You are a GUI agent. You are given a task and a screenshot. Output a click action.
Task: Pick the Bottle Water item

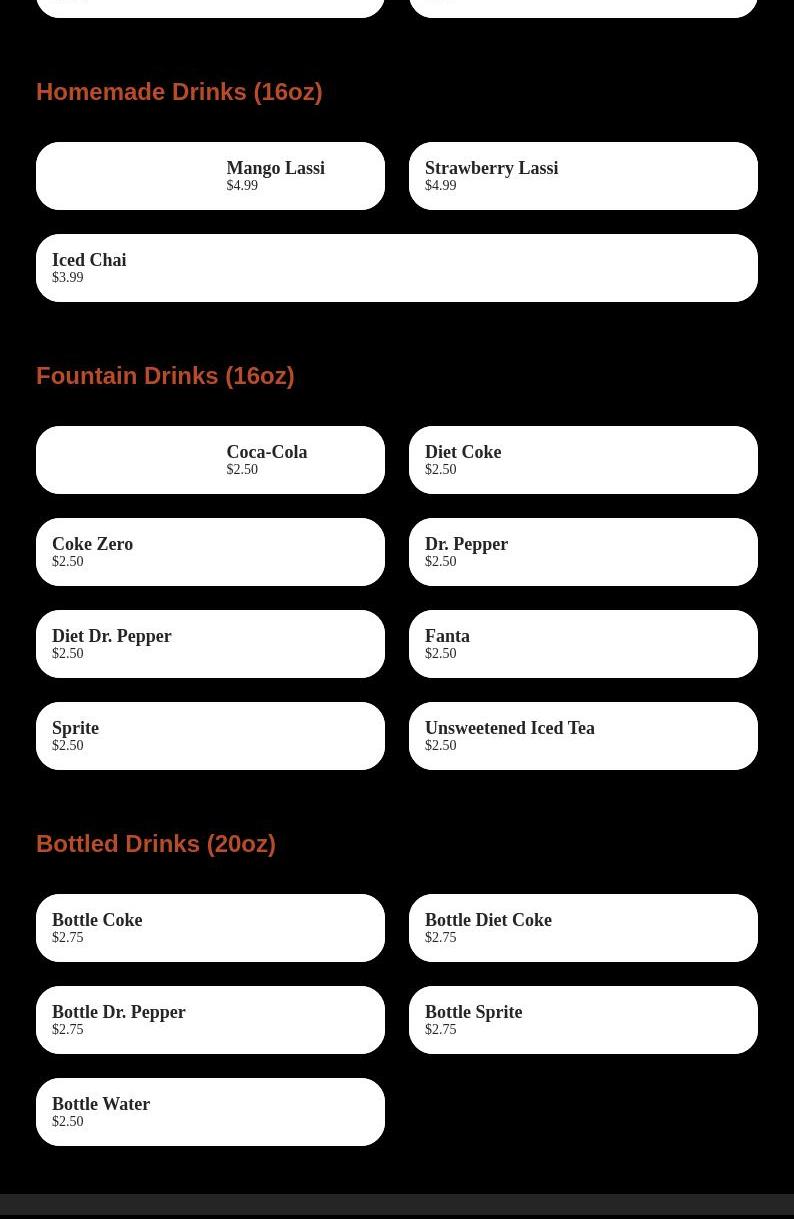pos(210,1112)
